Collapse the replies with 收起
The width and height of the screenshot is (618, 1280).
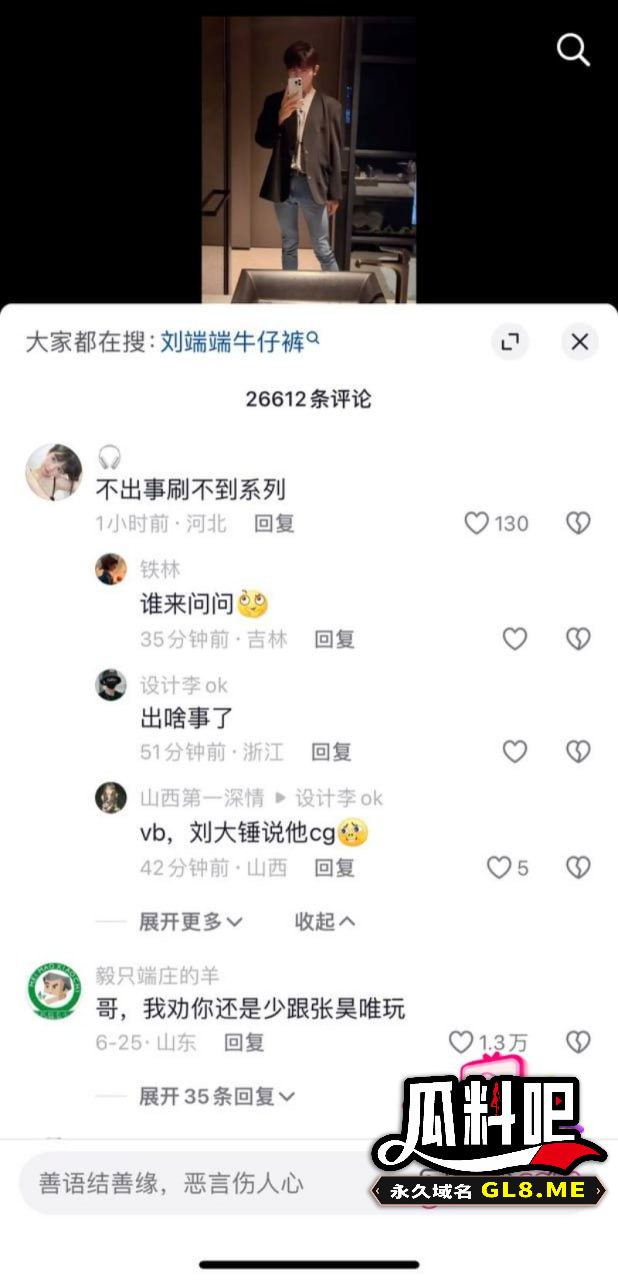click(x=325, y=922)
